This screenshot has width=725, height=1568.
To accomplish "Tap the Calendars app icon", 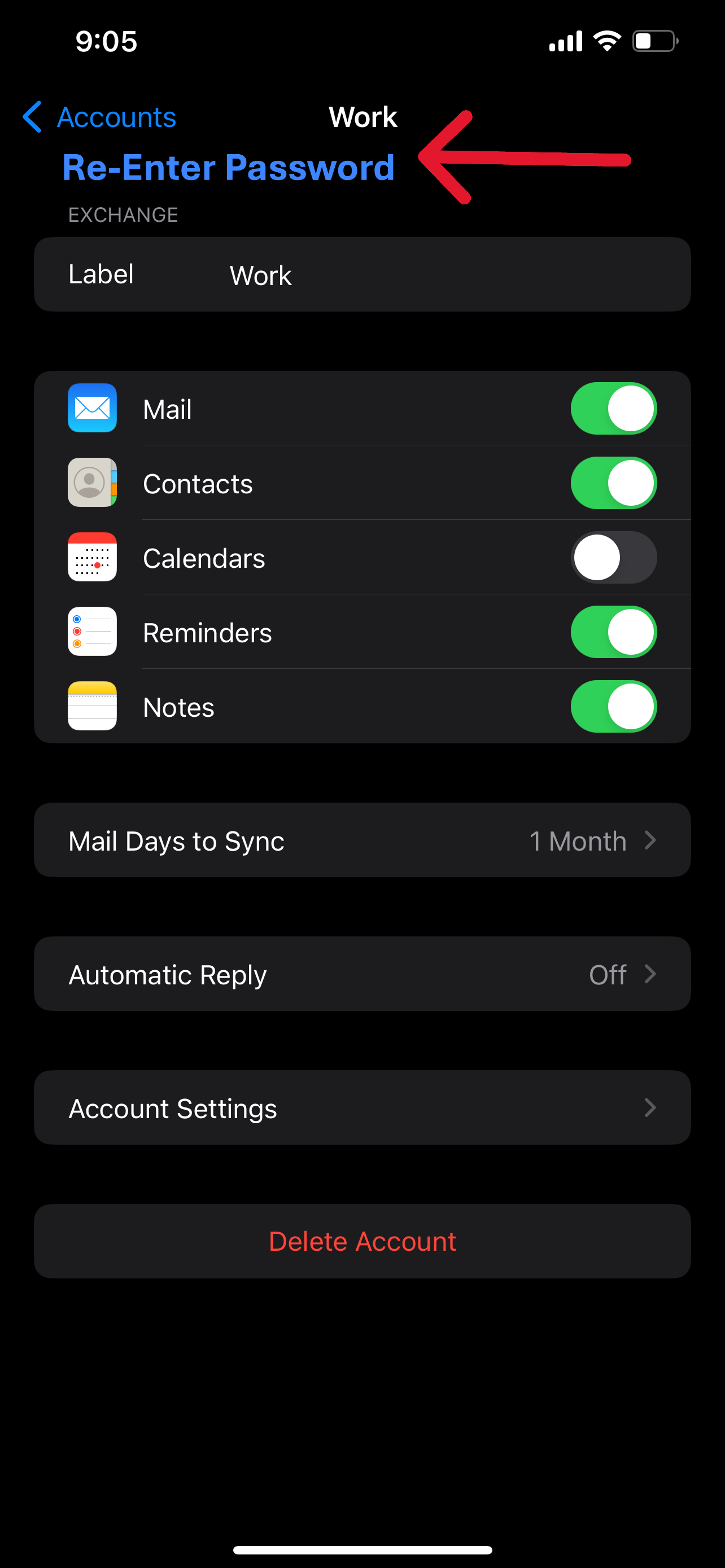I will 92,557.
